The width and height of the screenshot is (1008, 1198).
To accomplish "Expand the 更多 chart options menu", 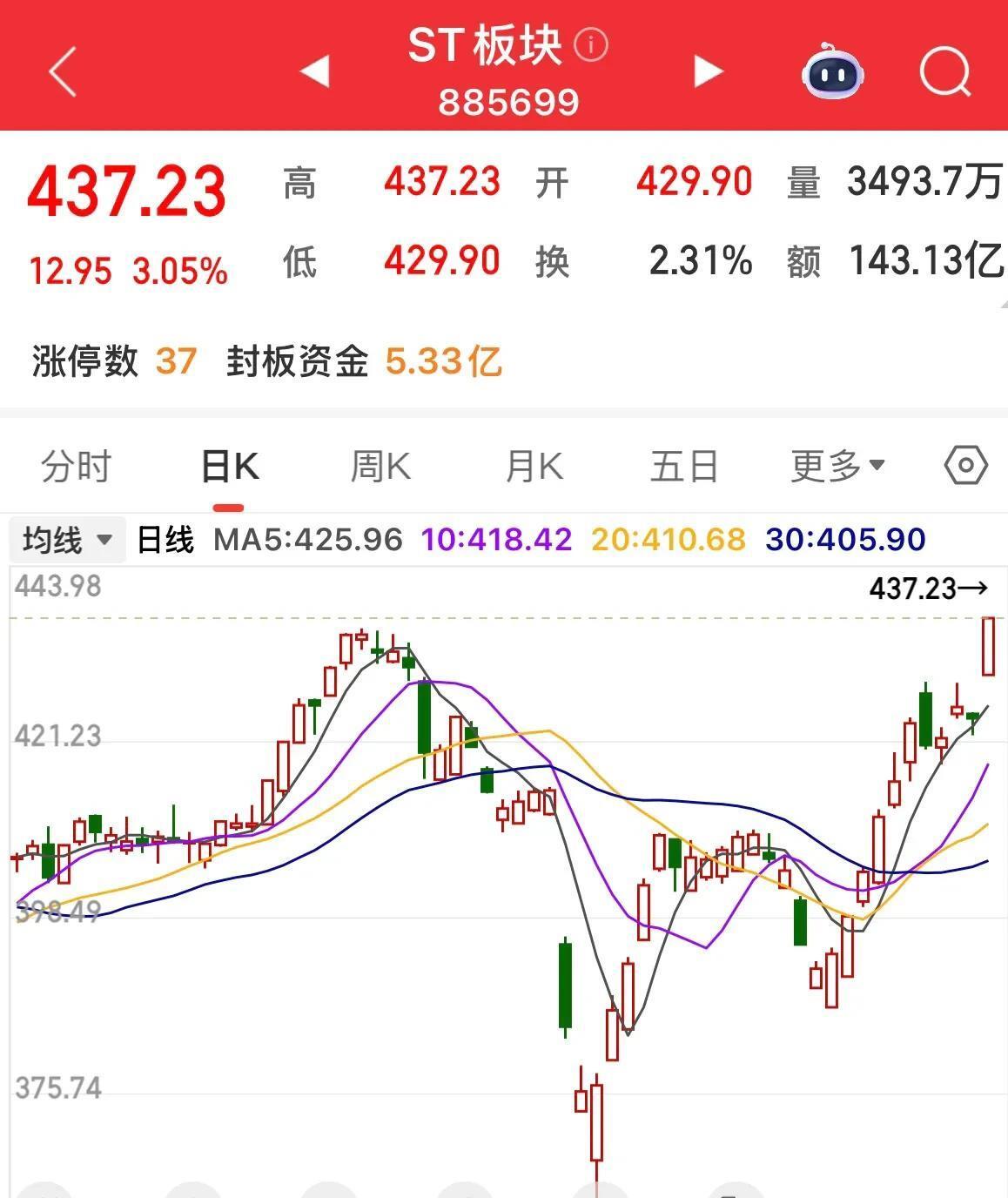I will click(x=837, y=466).
